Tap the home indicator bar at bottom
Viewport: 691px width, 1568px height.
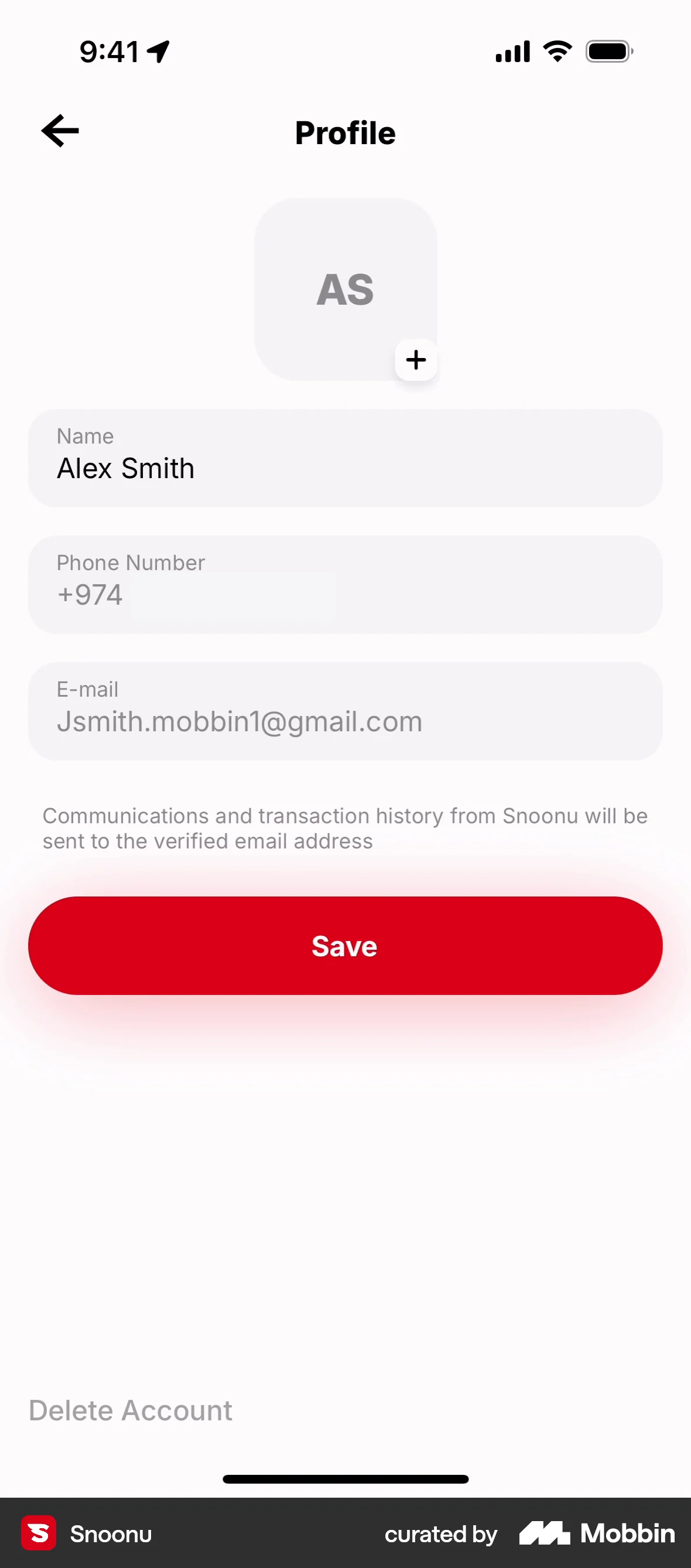[x=344, y=1478]
